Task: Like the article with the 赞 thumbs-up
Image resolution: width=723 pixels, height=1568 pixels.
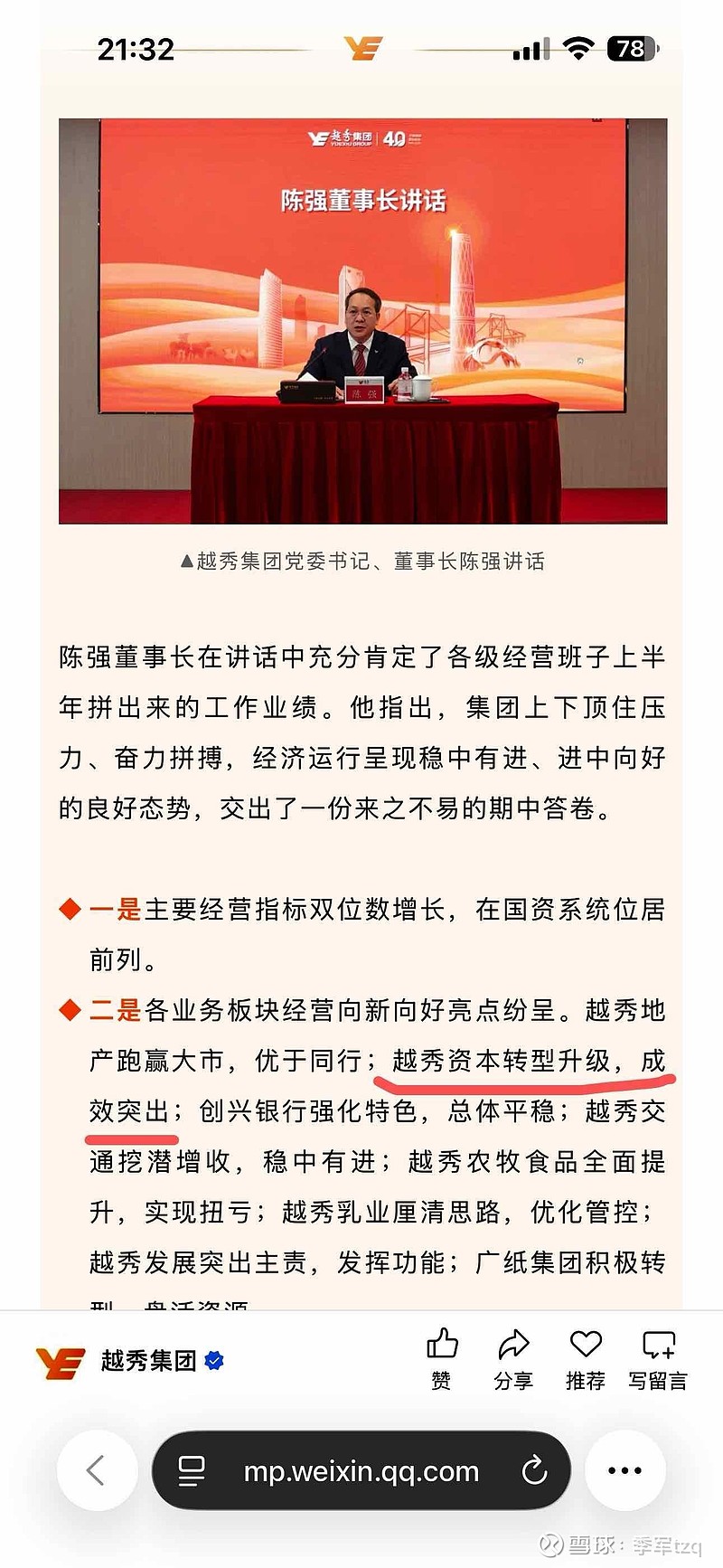Action: coord(442,1359)
